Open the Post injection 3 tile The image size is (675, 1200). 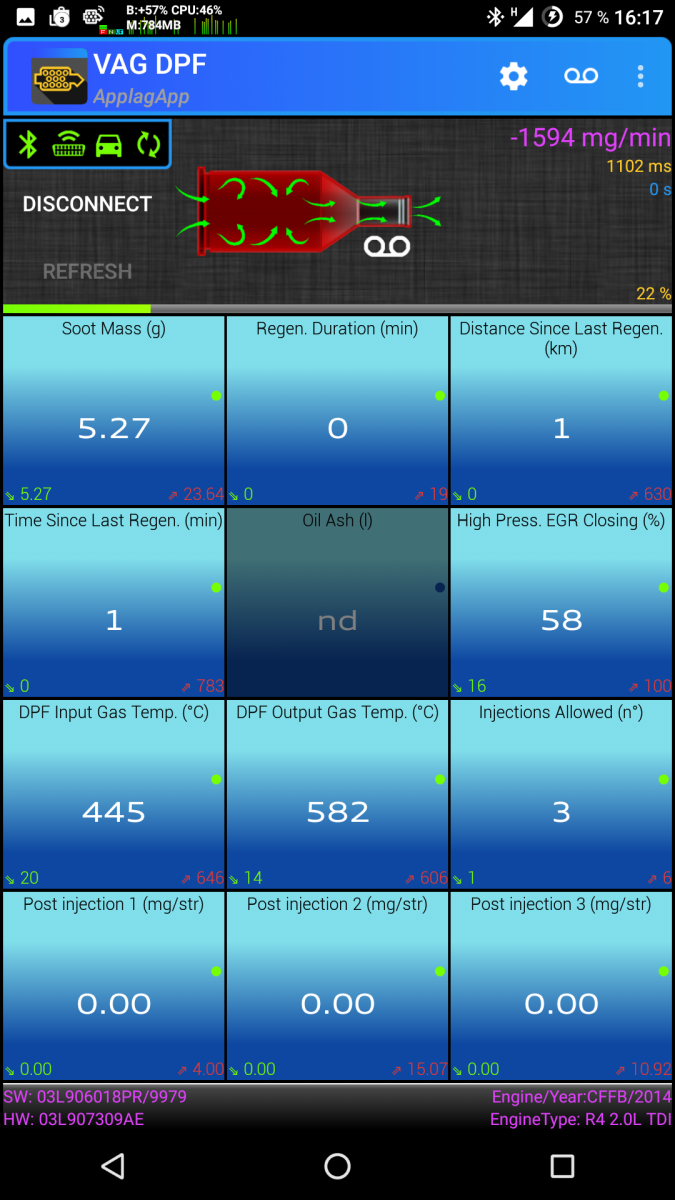(561, 986)
